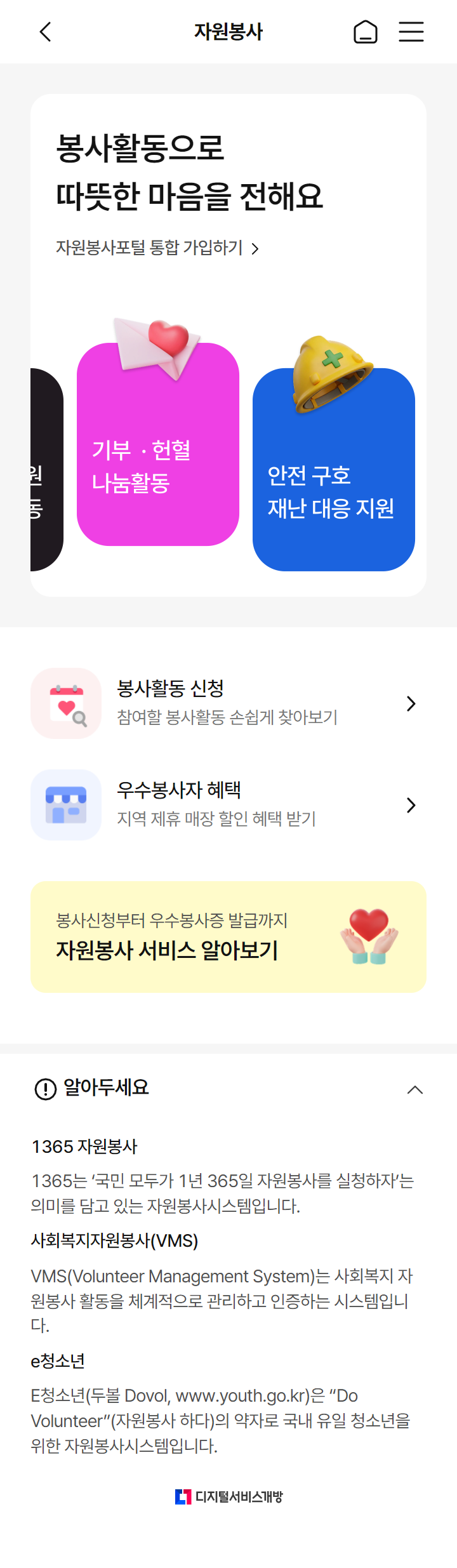Go back using the header arrow
The width and height of the screenshot is (457, 1568).
coord(45,32)
